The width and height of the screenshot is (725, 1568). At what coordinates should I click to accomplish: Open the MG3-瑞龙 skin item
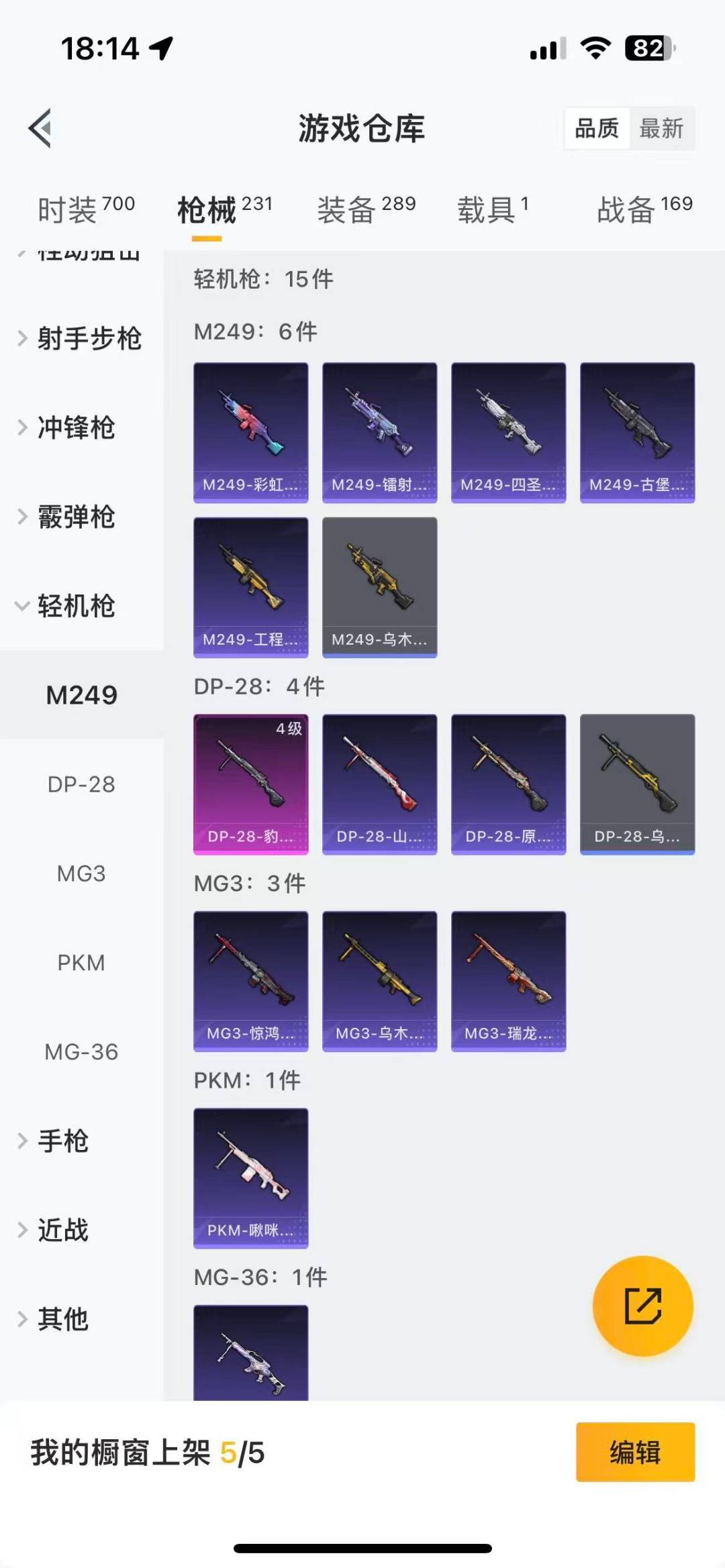(508, 980)
